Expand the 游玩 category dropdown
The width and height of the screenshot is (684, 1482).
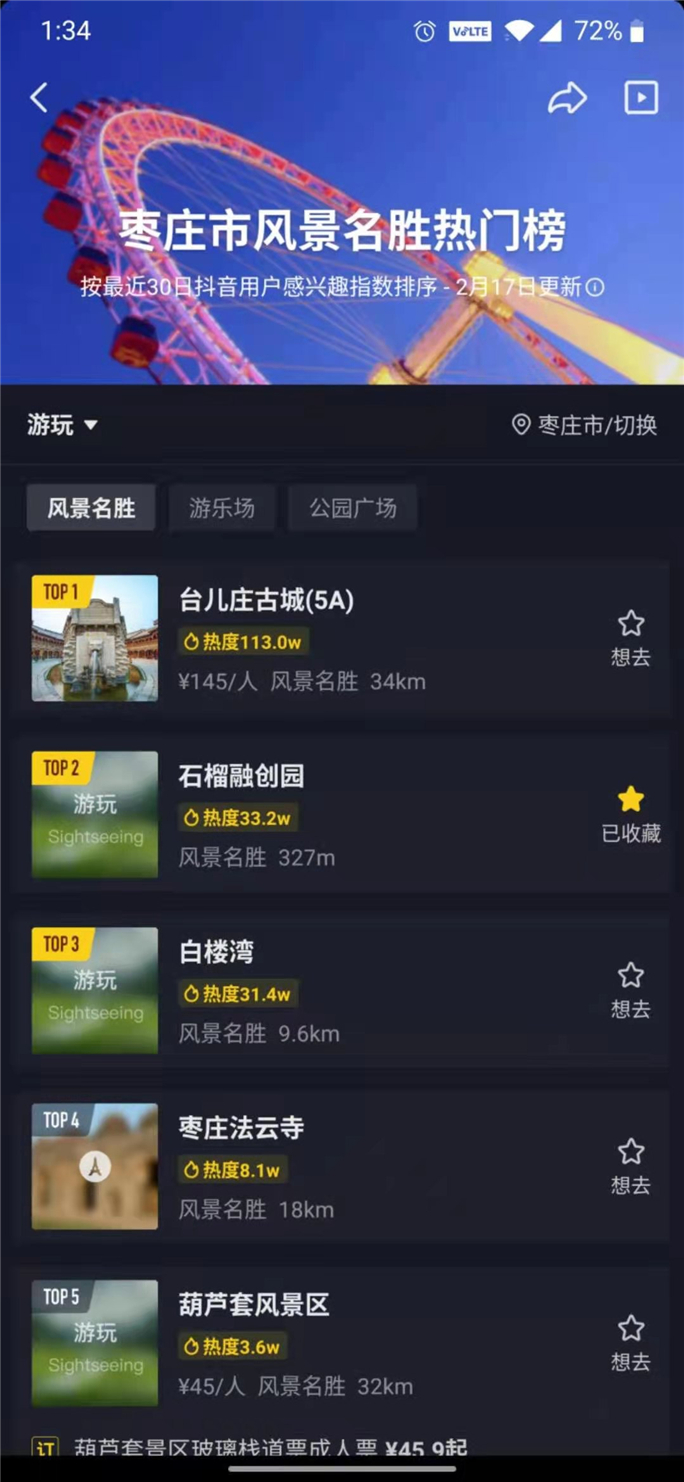point(62,425)
